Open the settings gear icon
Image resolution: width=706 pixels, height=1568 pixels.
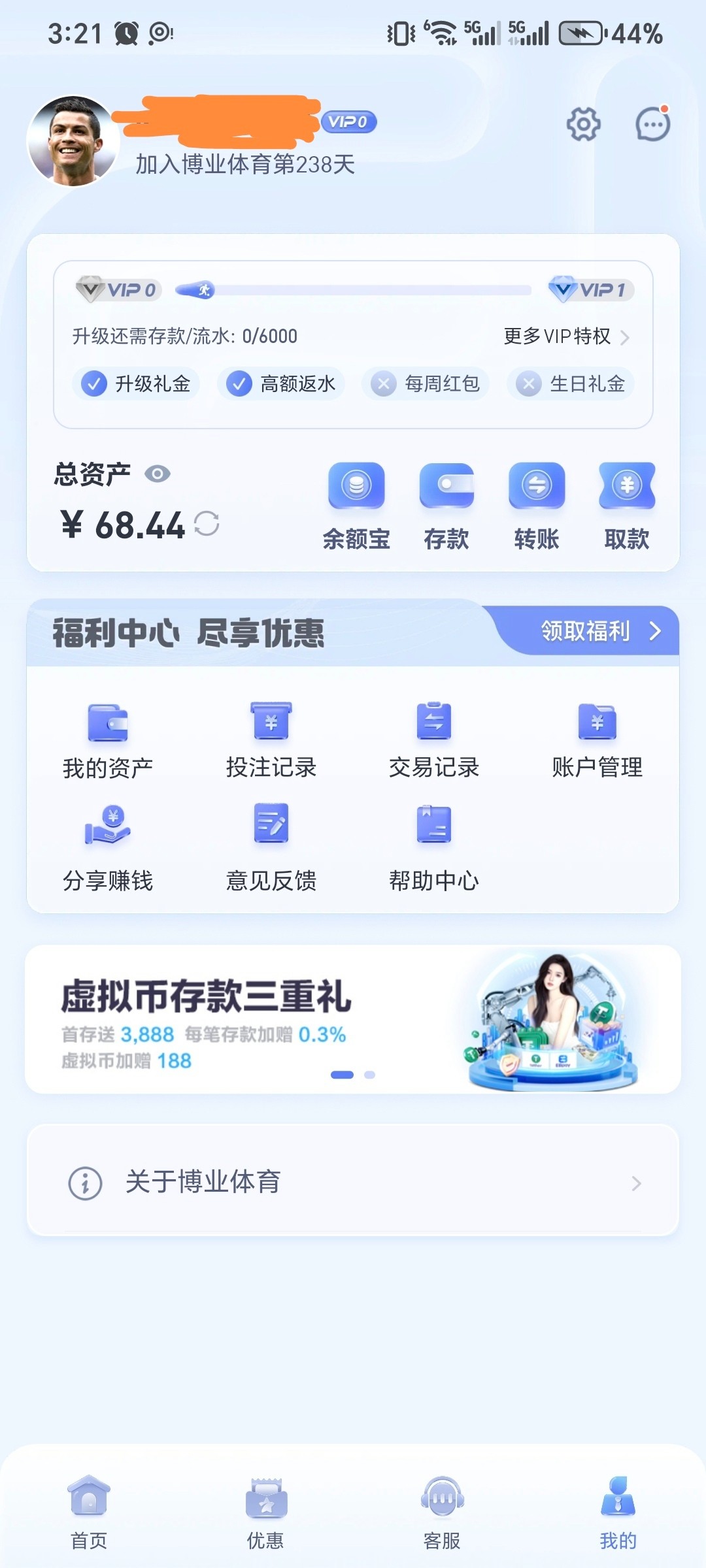click(x=583, y=124)
